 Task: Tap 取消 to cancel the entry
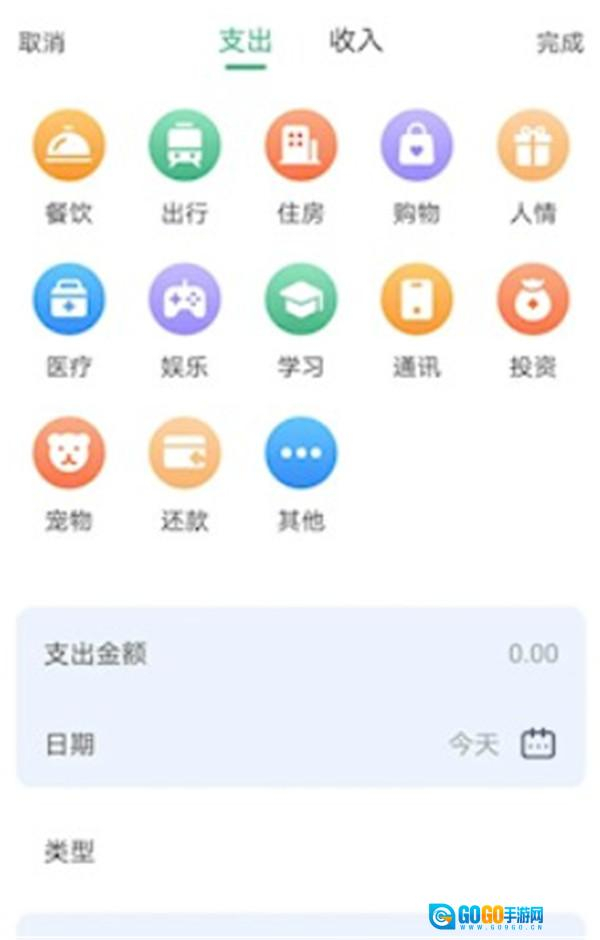42,43
